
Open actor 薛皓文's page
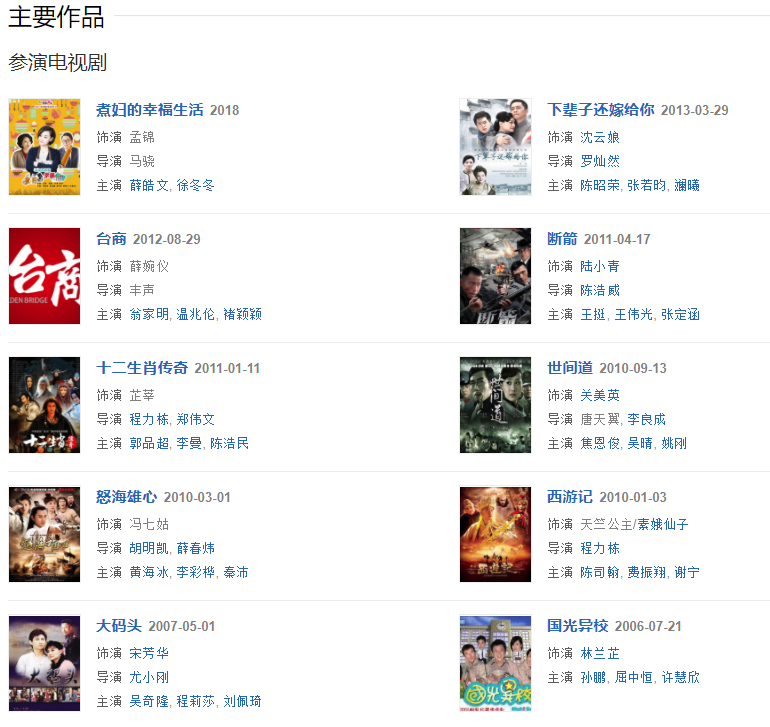click(x=149, y=185)
